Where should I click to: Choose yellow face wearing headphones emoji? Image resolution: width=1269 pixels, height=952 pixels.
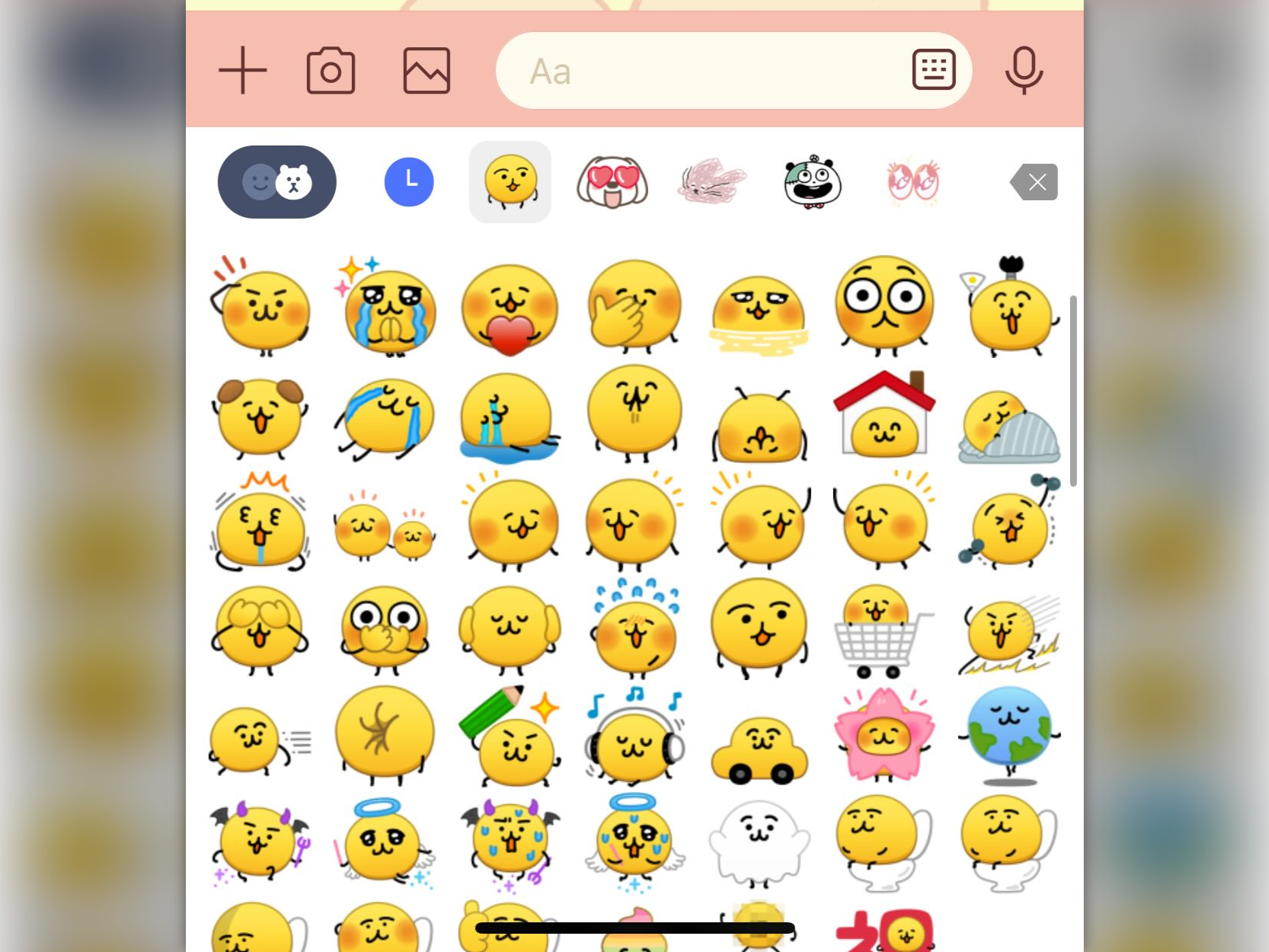[634, 737]
